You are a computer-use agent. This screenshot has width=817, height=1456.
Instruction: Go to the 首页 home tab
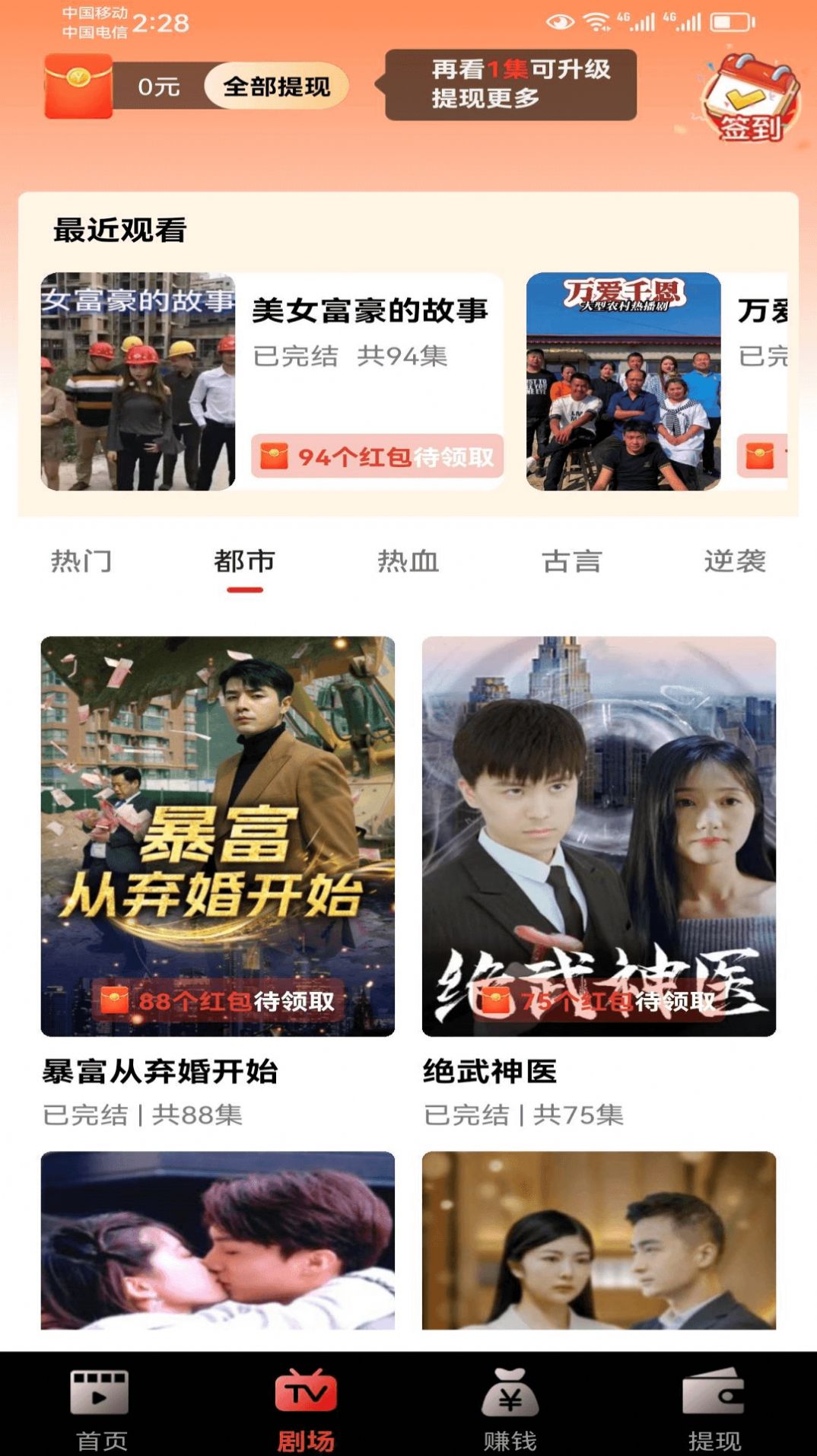101,1407
